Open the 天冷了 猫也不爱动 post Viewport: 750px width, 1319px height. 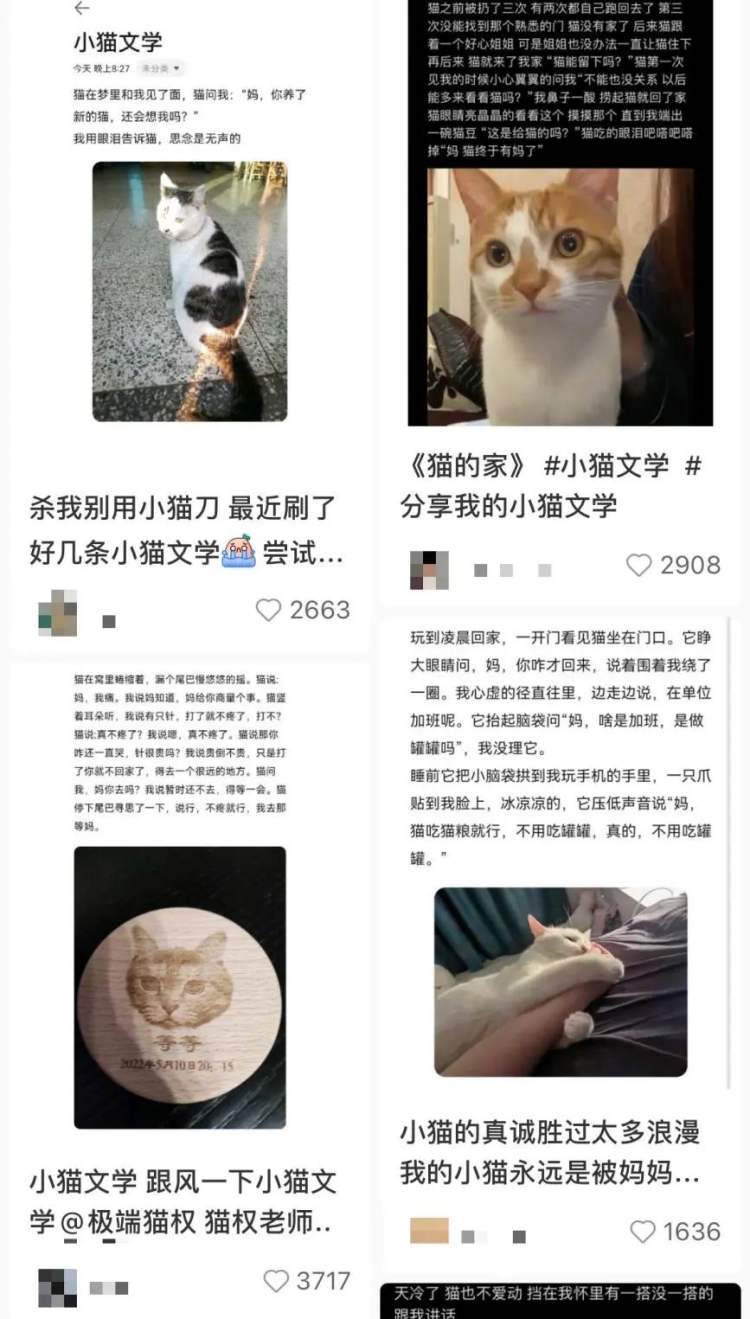click(560, 1301)
